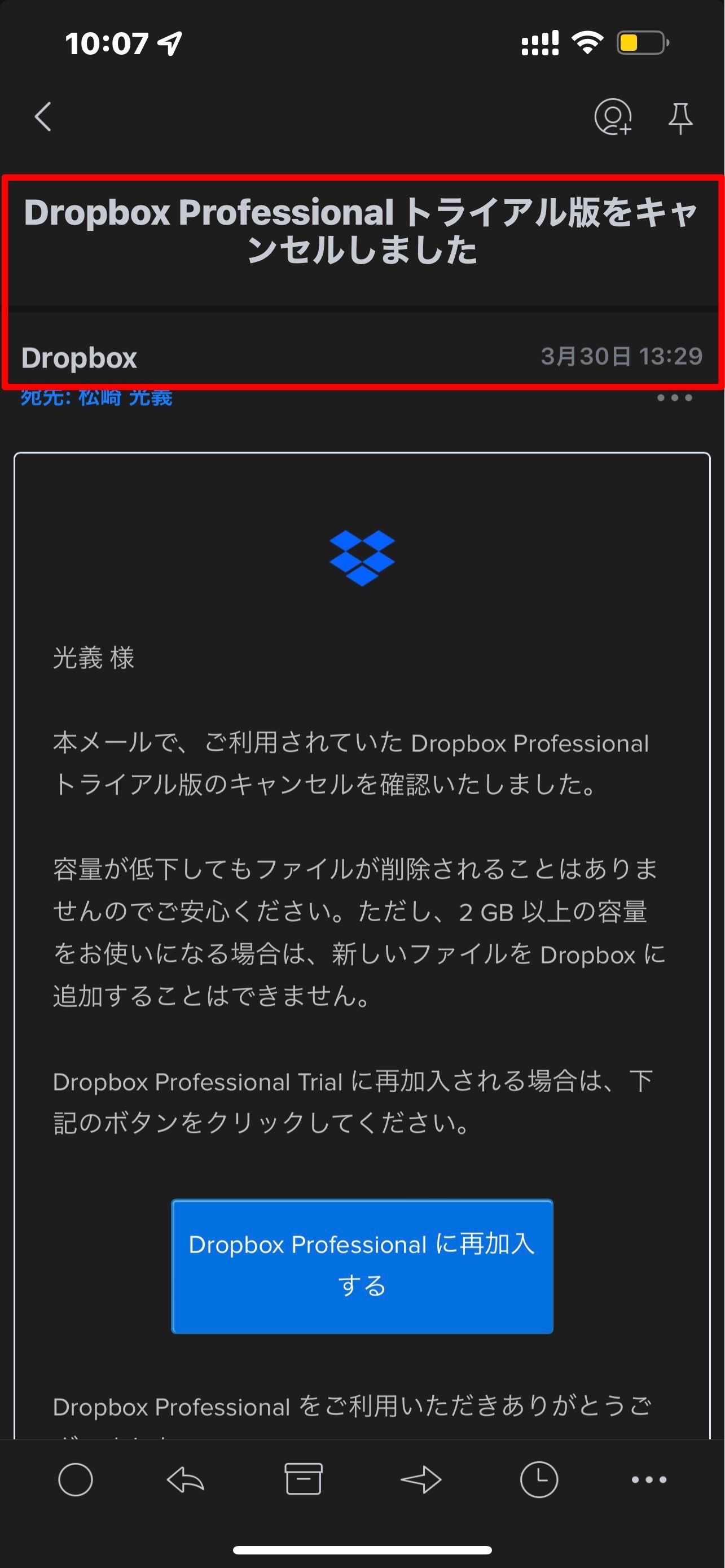This screenshot has height=1568, width=725.
Task: Go back using the chevron arrow
Action: (x=42, y=117)
